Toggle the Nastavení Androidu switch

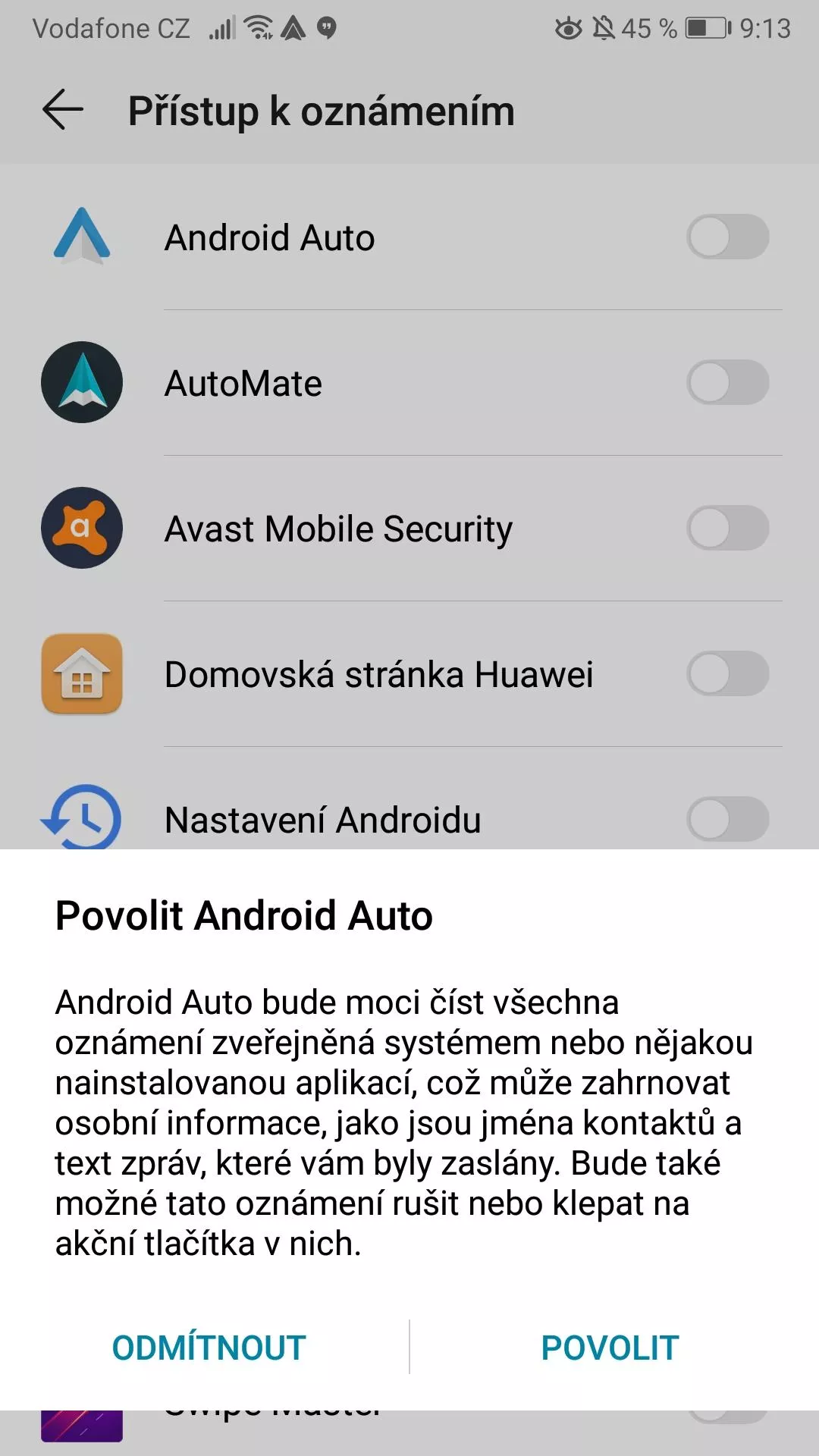[x=727, y=819]
